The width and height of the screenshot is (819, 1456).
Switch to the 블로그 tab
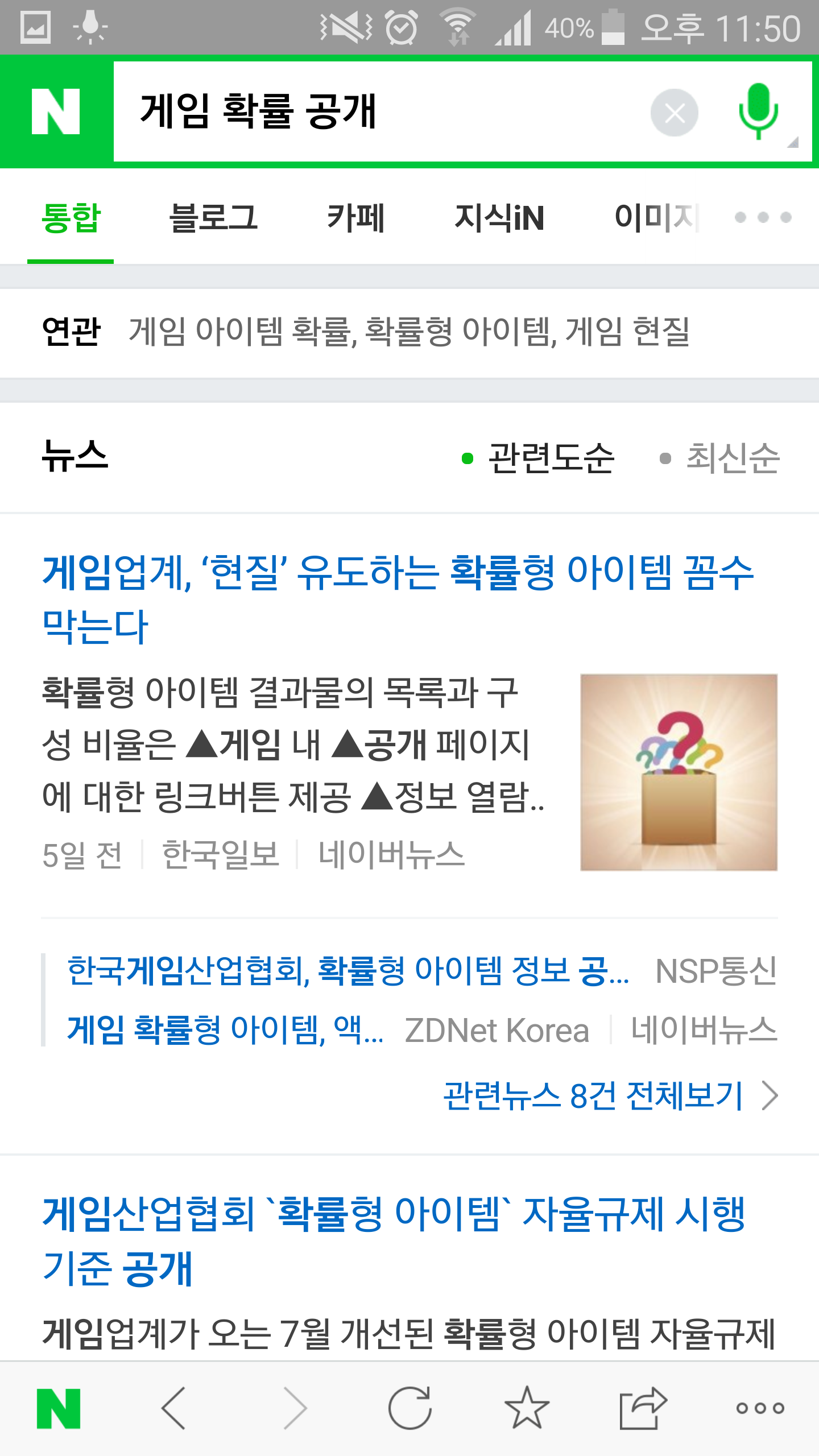(213, 218)
